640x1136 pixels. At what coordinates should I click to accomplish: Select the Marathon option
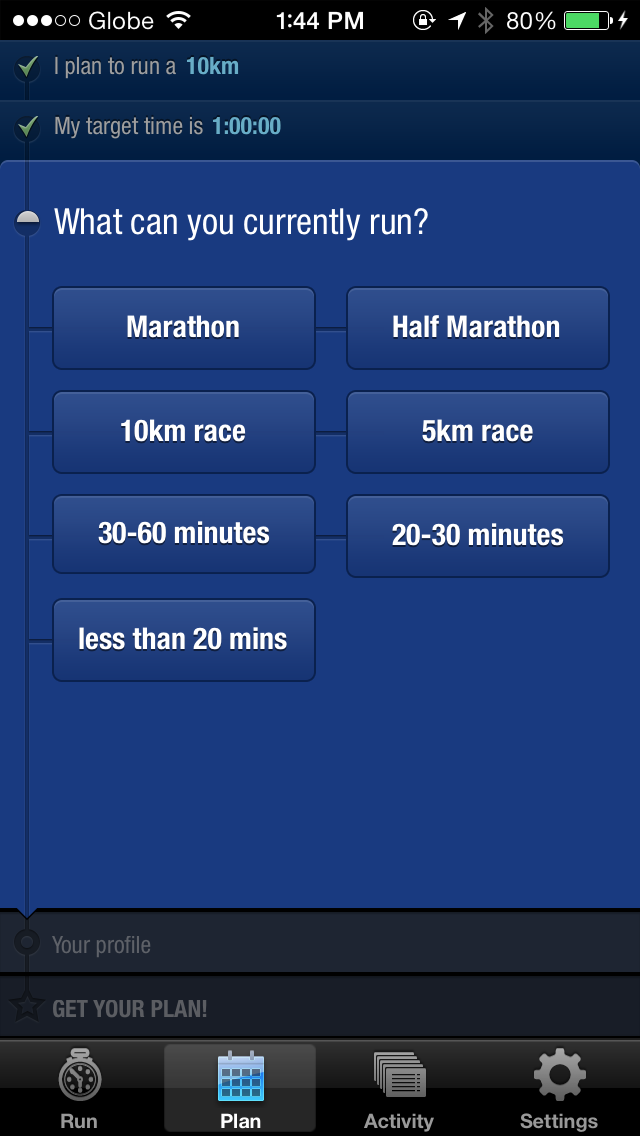pyautogui.click(x=184, y=328)
